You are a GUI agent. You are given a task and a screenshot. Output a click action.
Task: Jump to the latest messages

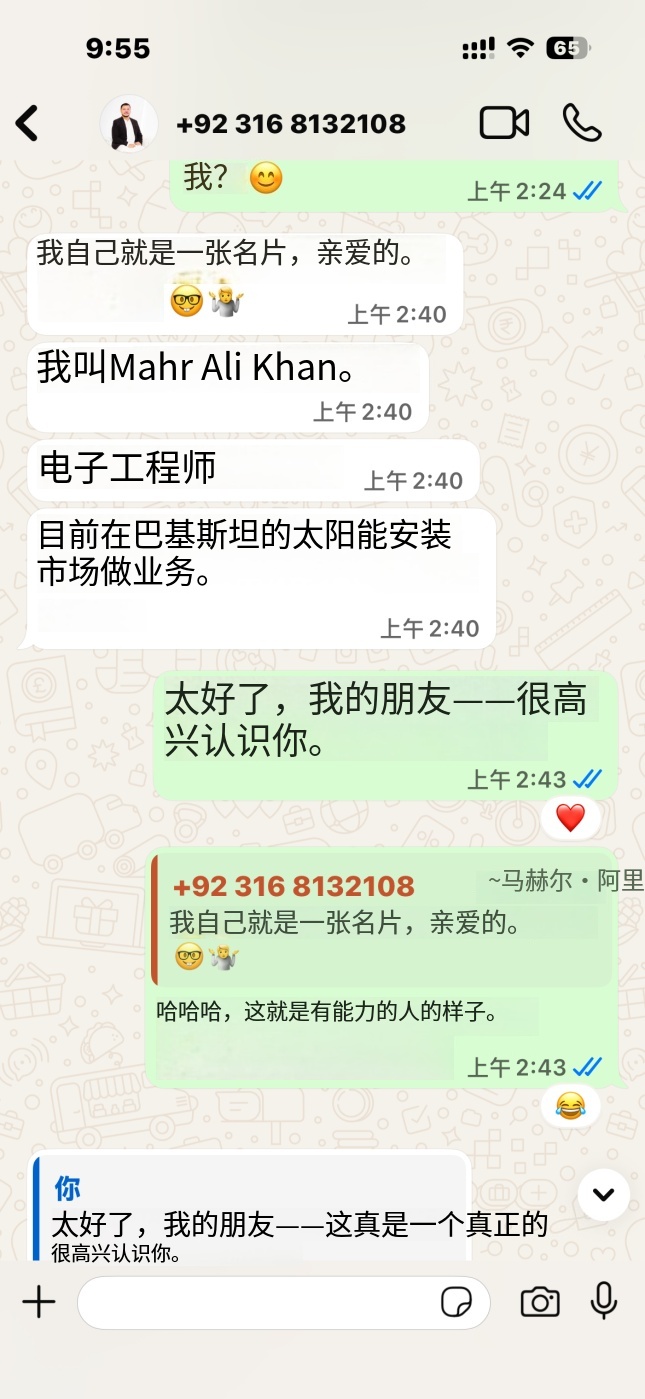click(x=603, y=1194)
